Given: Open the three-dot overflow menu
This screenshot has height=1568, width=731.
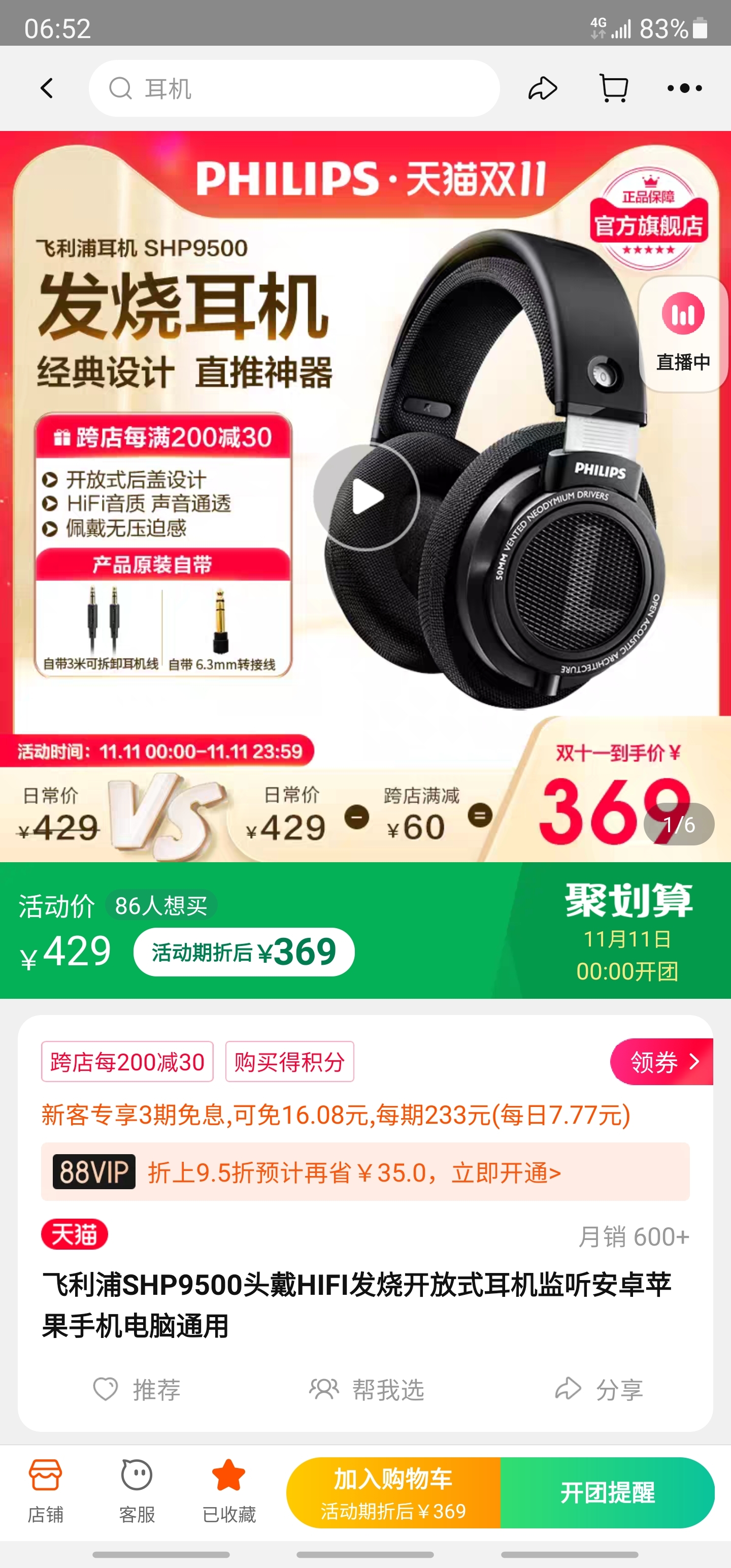Looking at the screenshot, I should point(685,88).
